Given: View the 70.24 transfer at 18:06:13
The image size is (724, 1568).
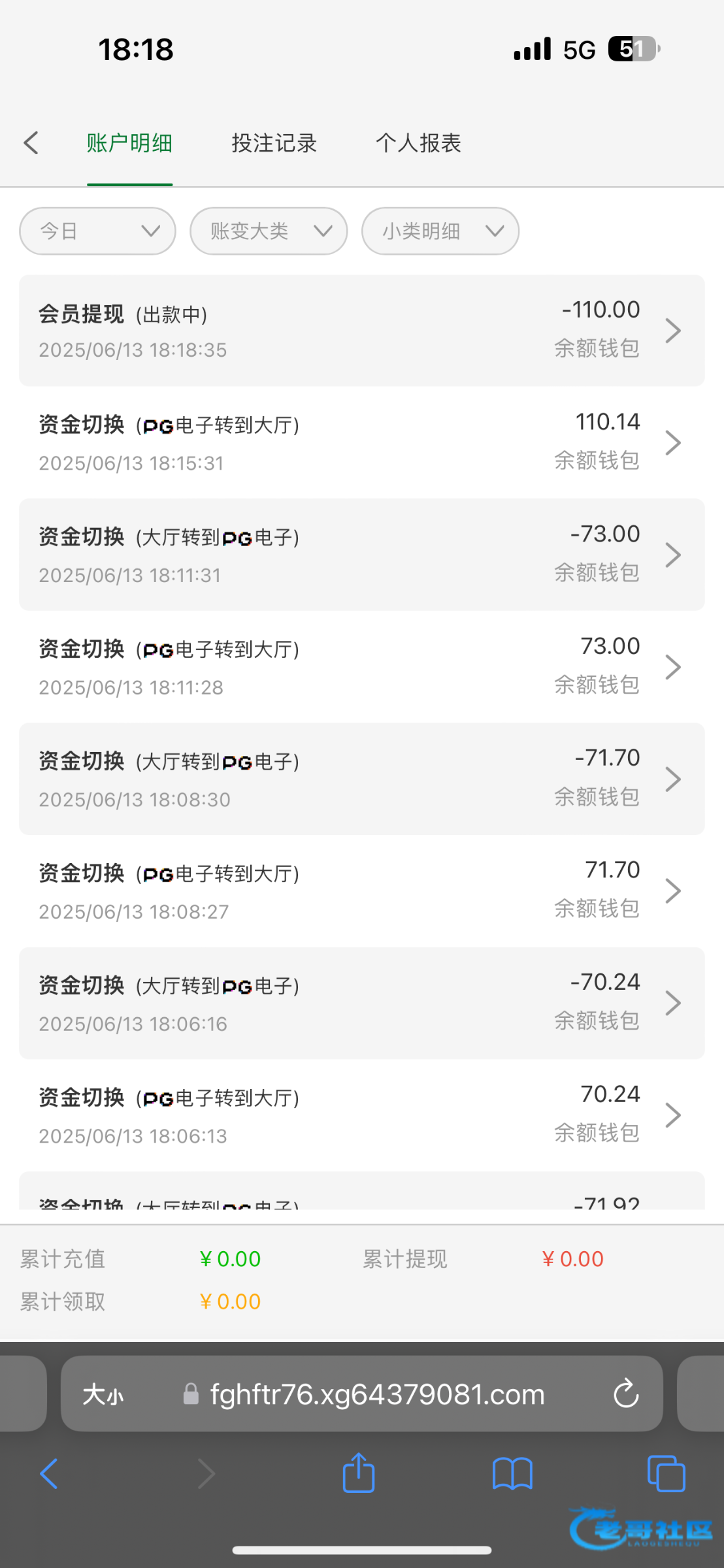Looking at the screenshot, I should click(x=362, y=1115).
